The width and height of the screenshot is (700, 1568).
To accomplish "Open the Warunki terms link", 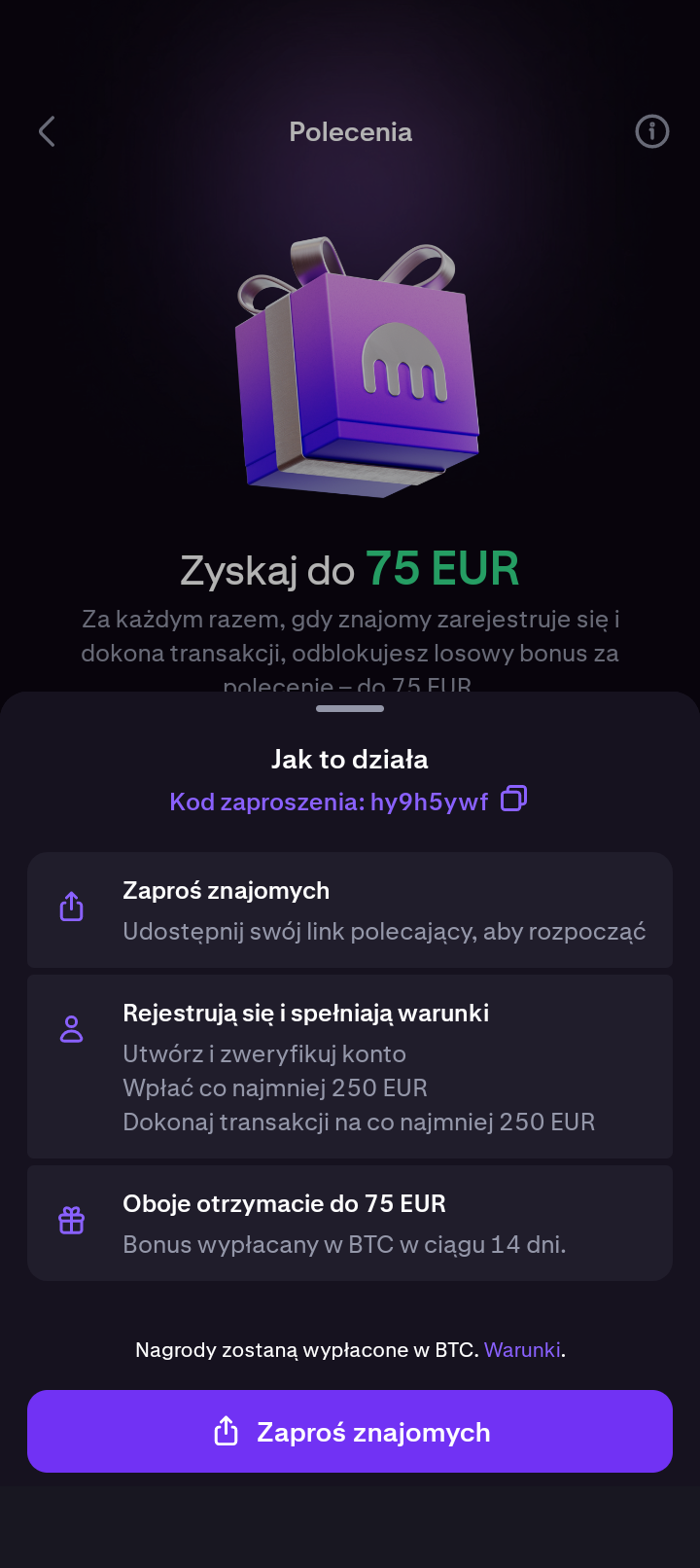I will click(x=522, y=1350).
